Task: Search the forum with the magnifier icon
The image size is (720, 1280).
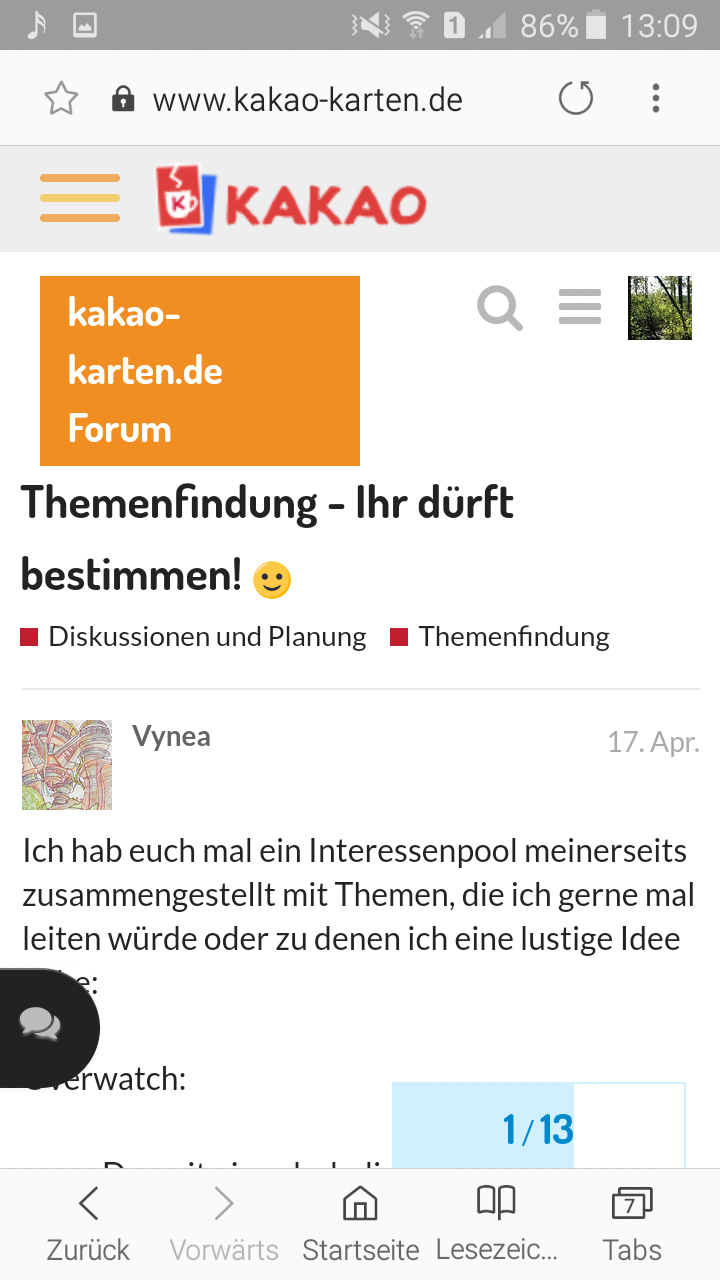Action: pyautogui.click(x=500, y=307)
